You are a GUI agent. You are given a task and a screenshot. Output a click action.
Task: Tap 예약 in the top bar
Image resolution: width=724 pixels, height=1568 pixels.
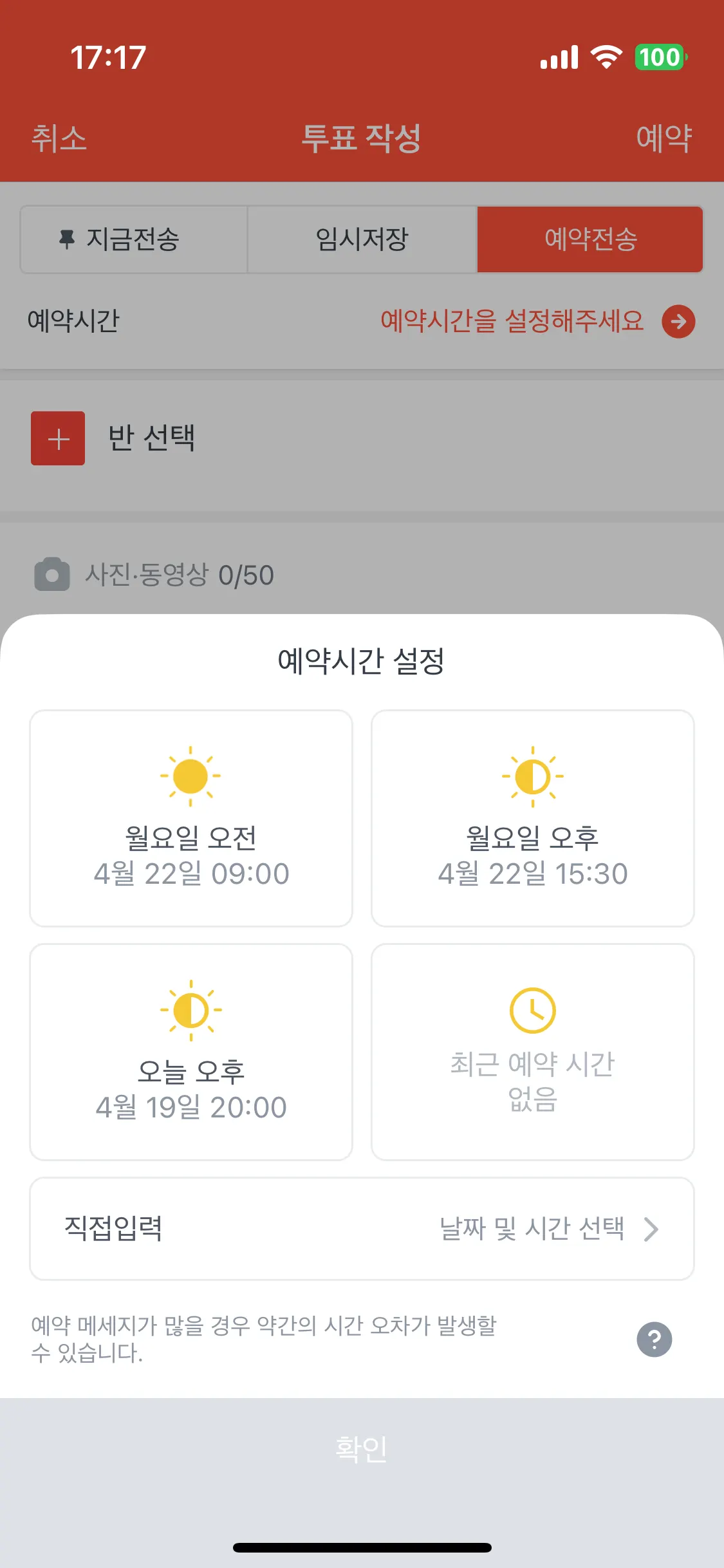pyautogui.click(x=664, y=138)
